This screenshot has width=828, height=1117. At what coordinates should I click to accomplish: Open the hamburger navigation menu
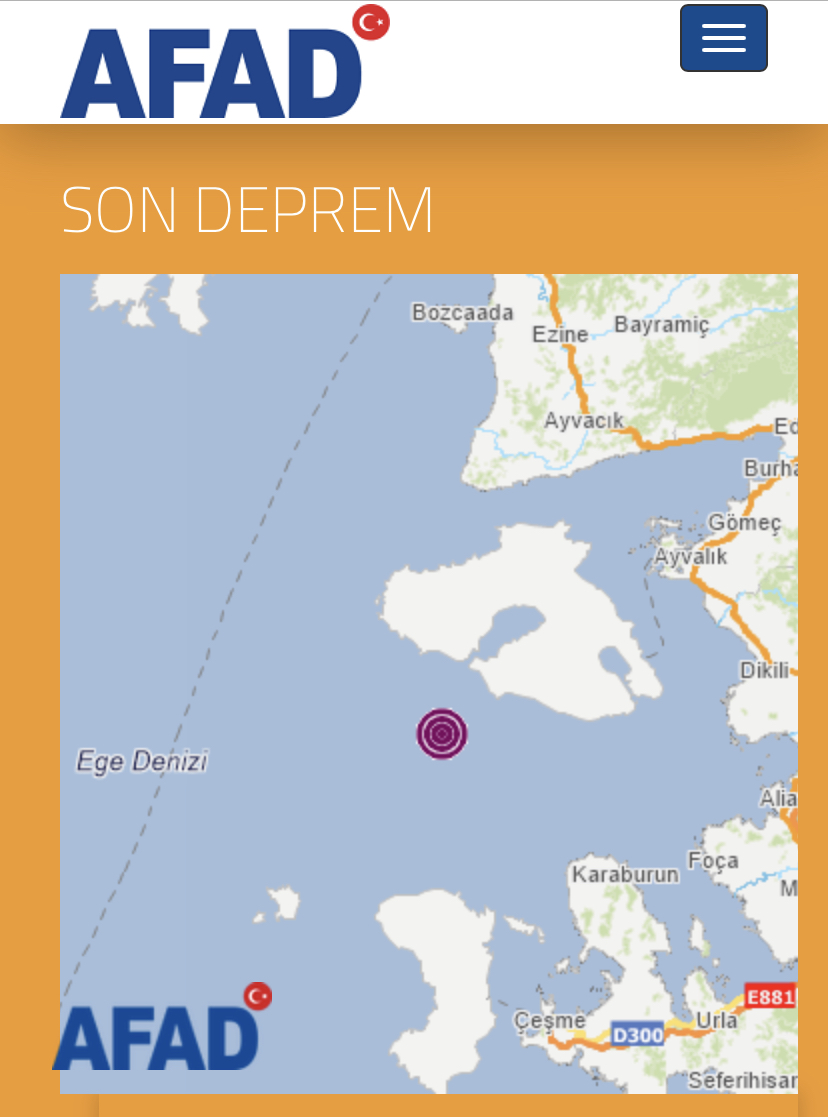pyautogui.click(x=723, y=38)
